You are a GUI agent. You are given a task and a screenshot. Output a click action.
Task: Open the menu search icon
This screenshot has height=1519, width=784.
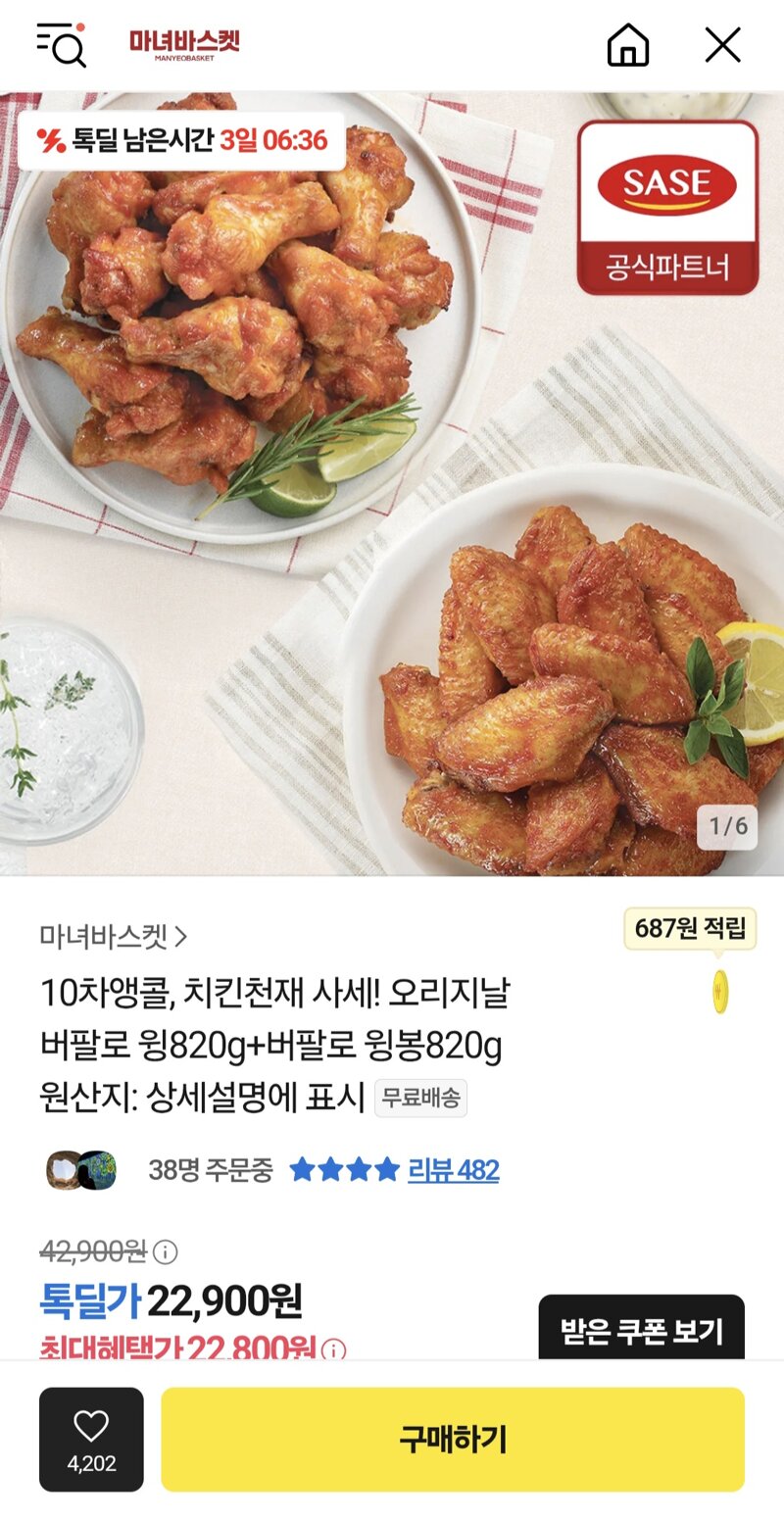[x=61, y=44]
